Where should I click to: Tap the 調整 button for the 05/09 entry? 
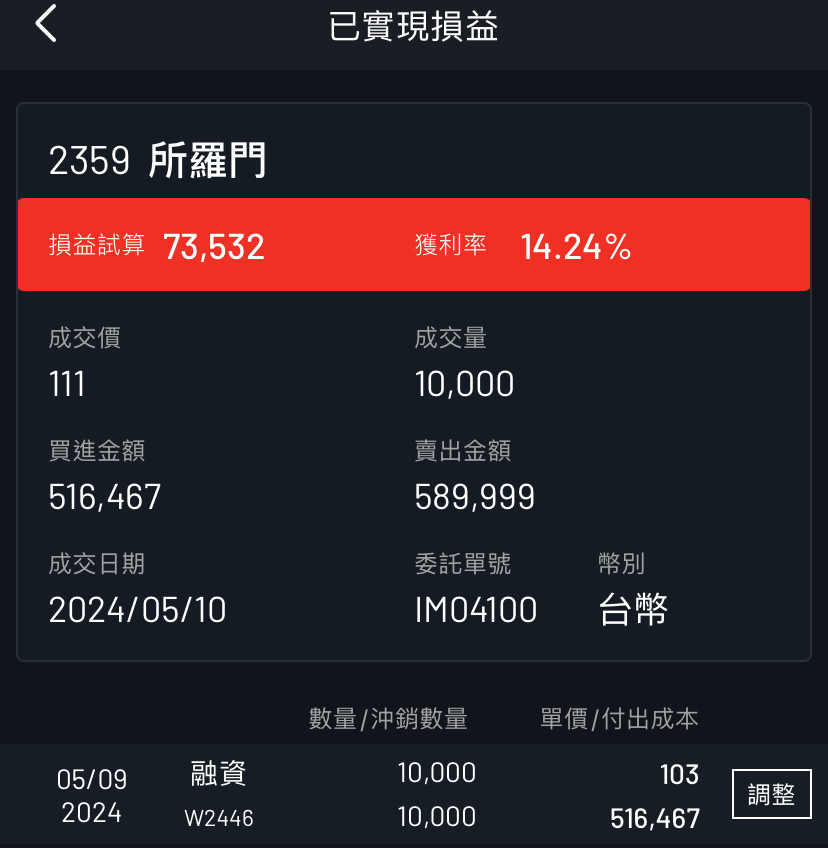771,794
